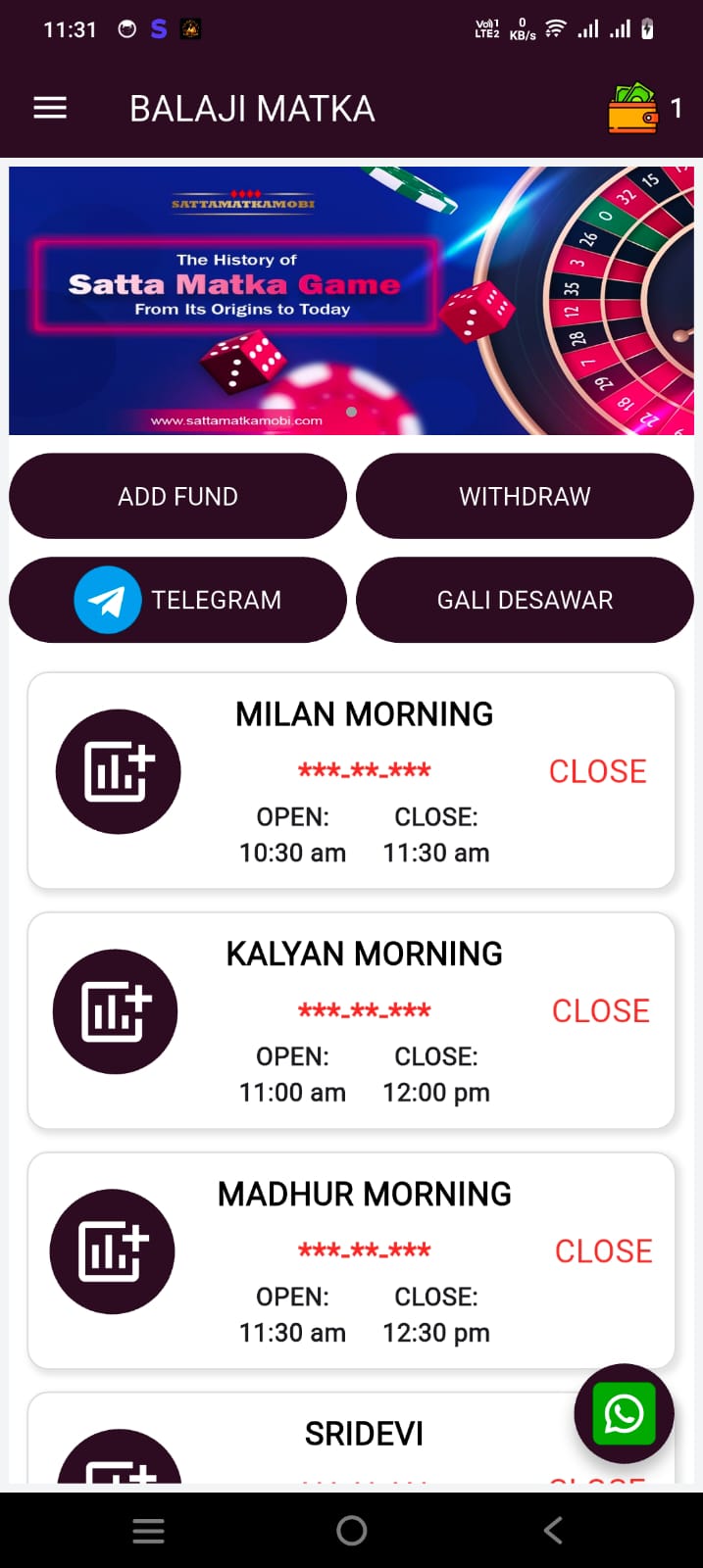
Task: Open the wallet balance icon
Action: (x=632, y=108)
